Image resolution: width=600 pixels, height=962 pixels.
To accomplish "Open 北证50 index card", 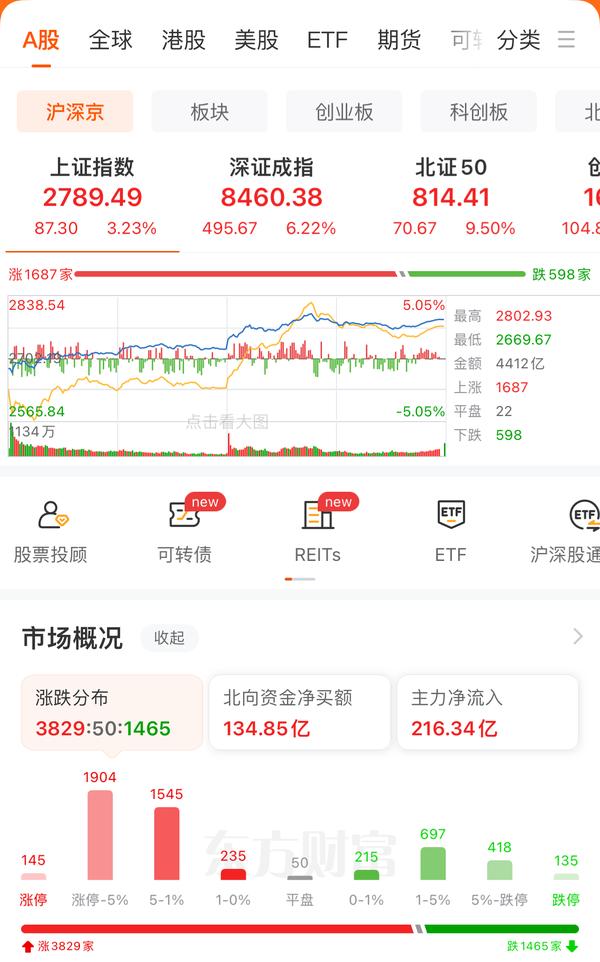I will 452,197.
